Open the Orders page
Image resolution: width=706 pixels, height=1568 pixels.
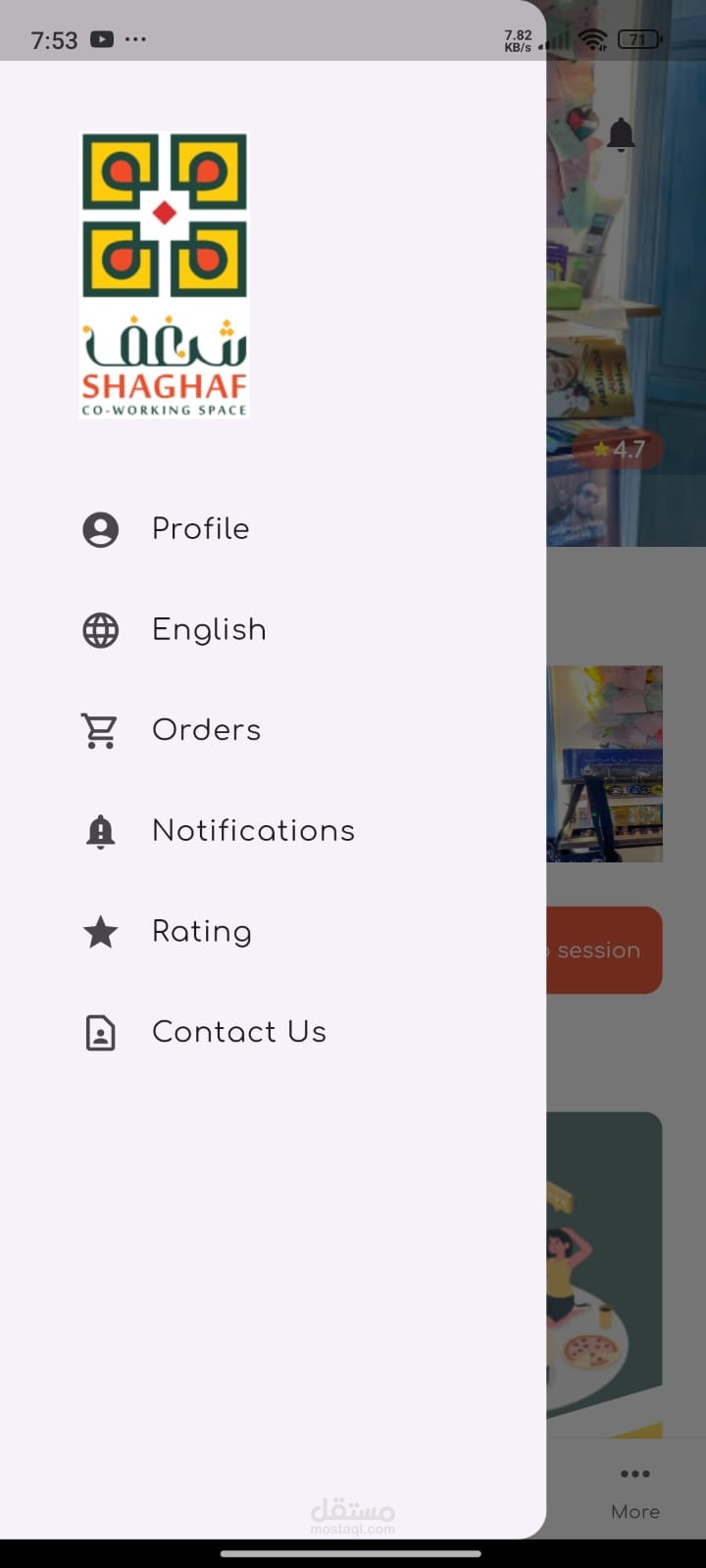click(x=206, y=730)
